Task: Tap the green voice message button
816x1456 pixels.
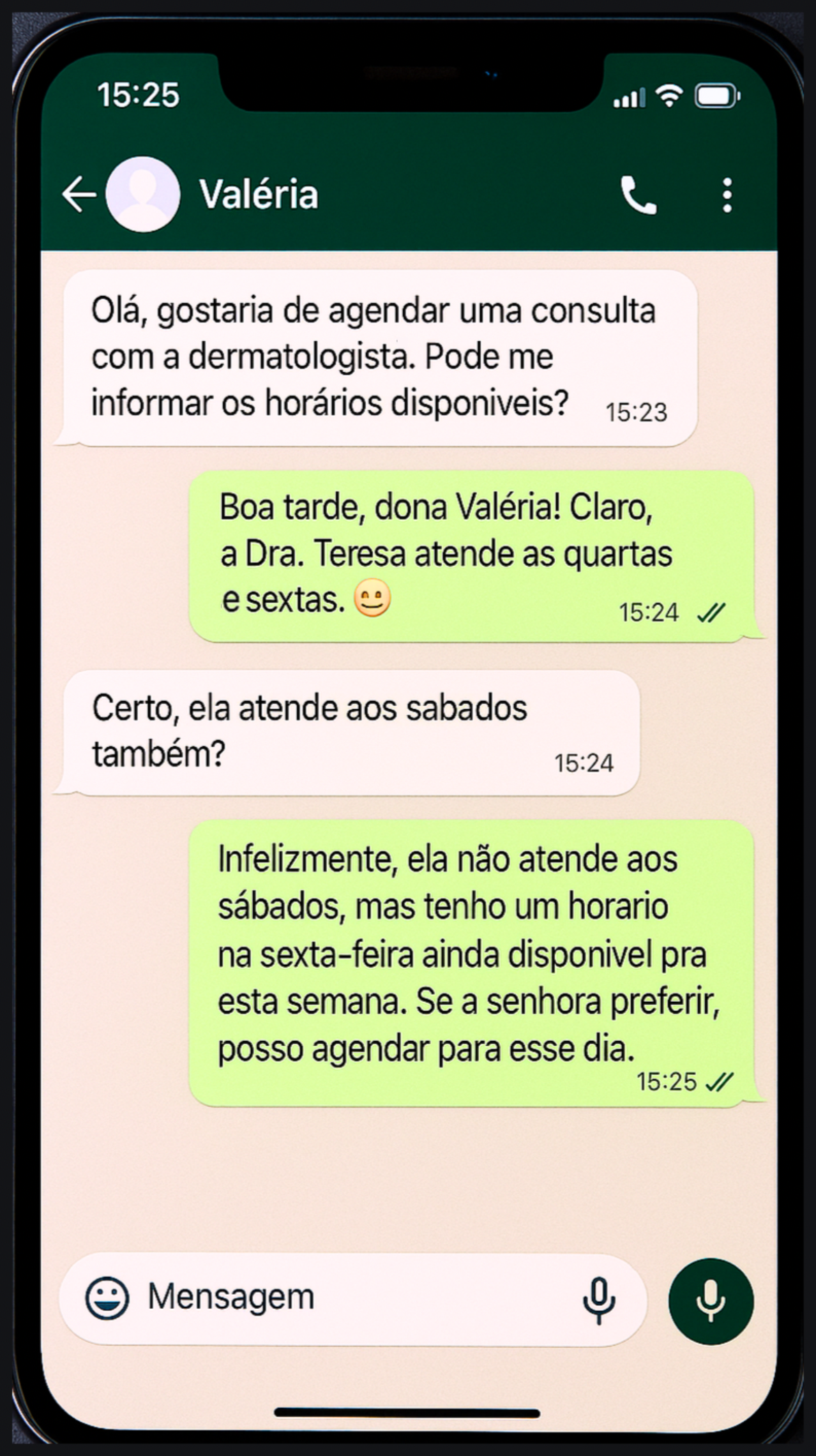Action: coord(711,1301)
